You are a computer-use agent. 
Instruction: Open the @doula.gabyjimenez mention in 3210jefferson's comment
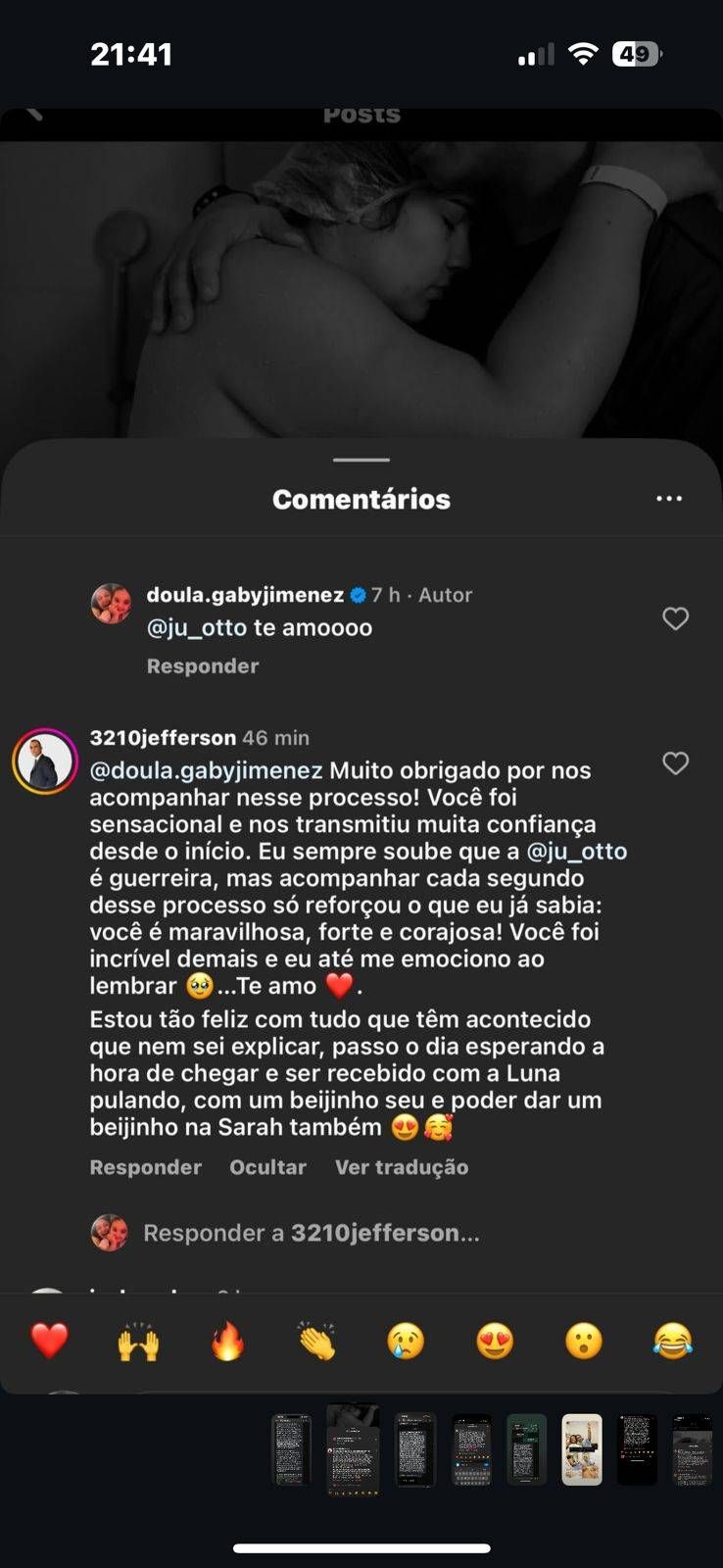pyautogui.click(x=206, y=770)
